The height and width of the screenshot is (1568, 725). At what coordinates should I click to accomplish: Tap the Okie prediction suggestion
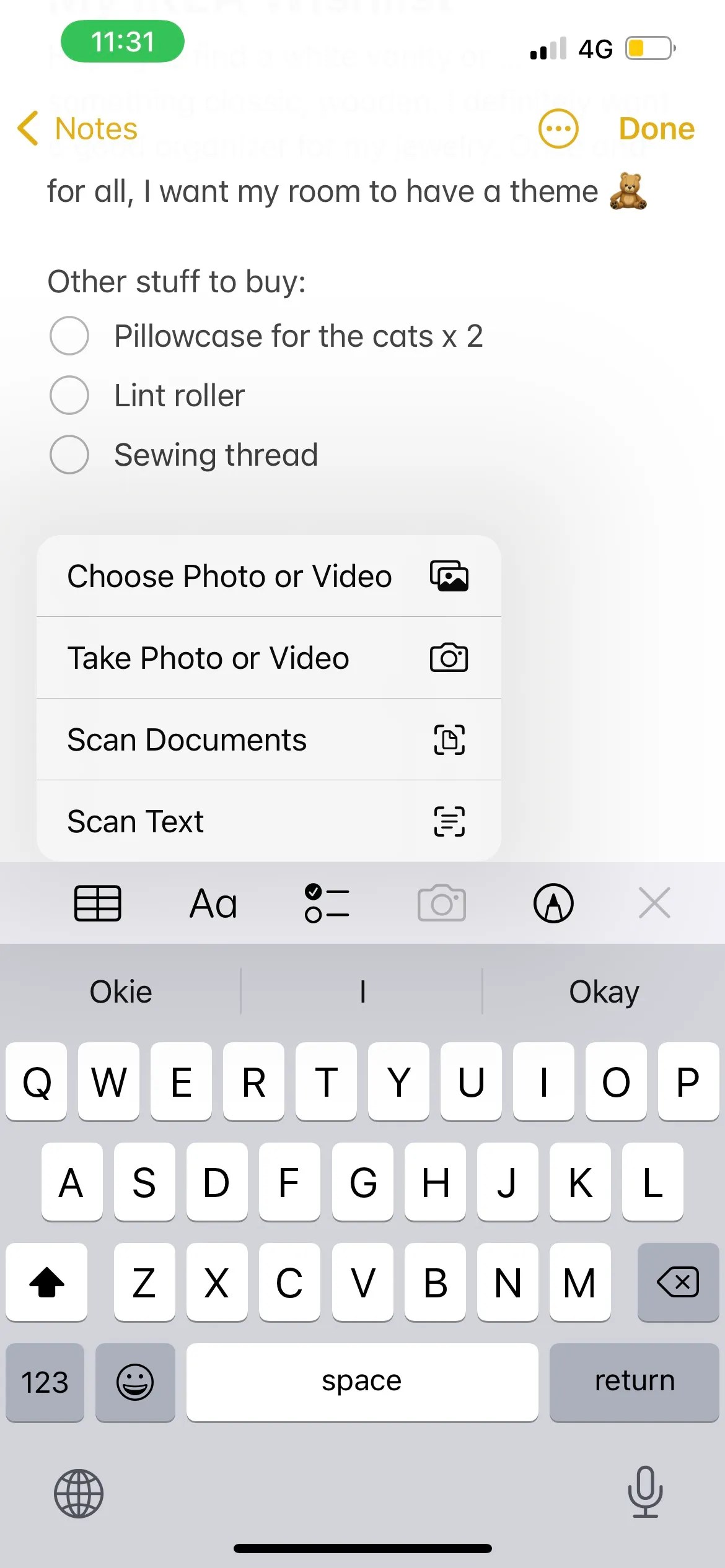(120, 991)
